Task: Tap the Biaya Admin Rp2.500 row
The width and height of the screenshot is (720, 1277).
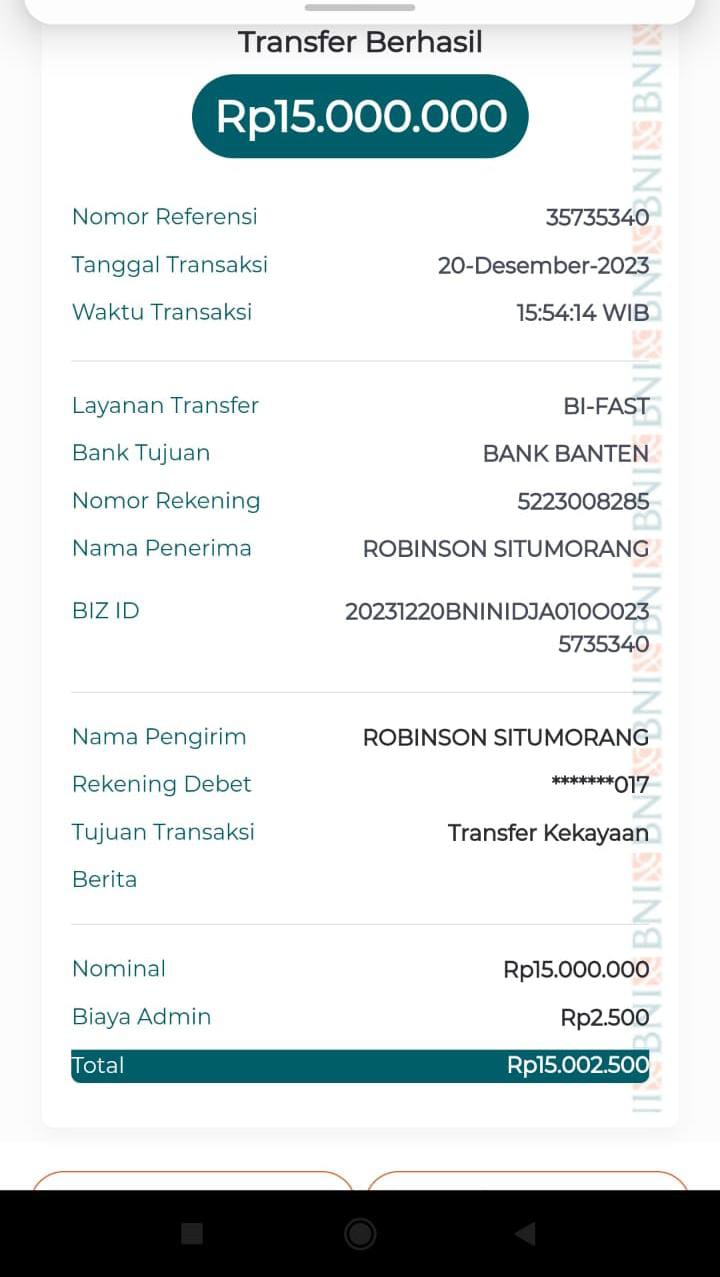Action: [x=360, y=1016]
